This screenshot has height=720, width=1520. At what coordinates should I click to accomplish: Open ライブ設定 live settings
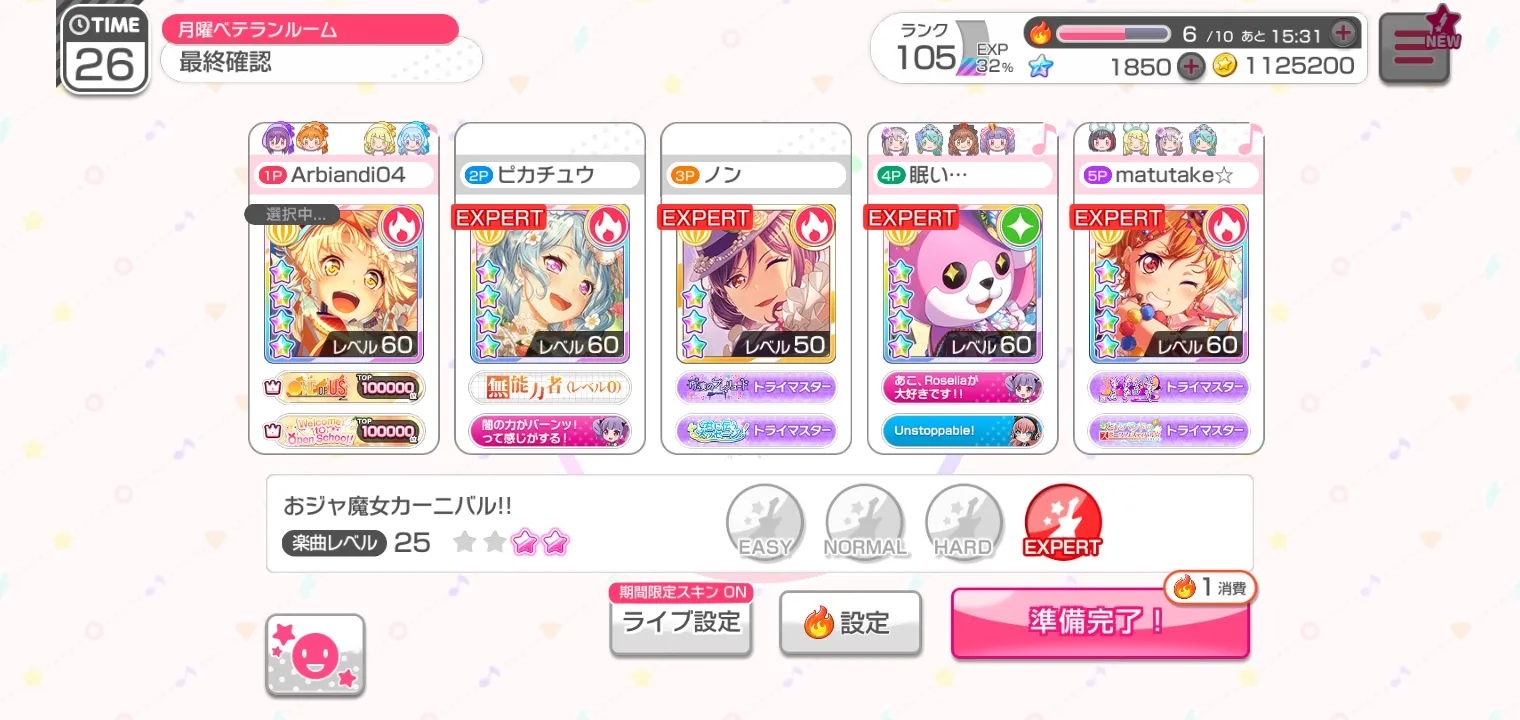(x=681, y=622)
